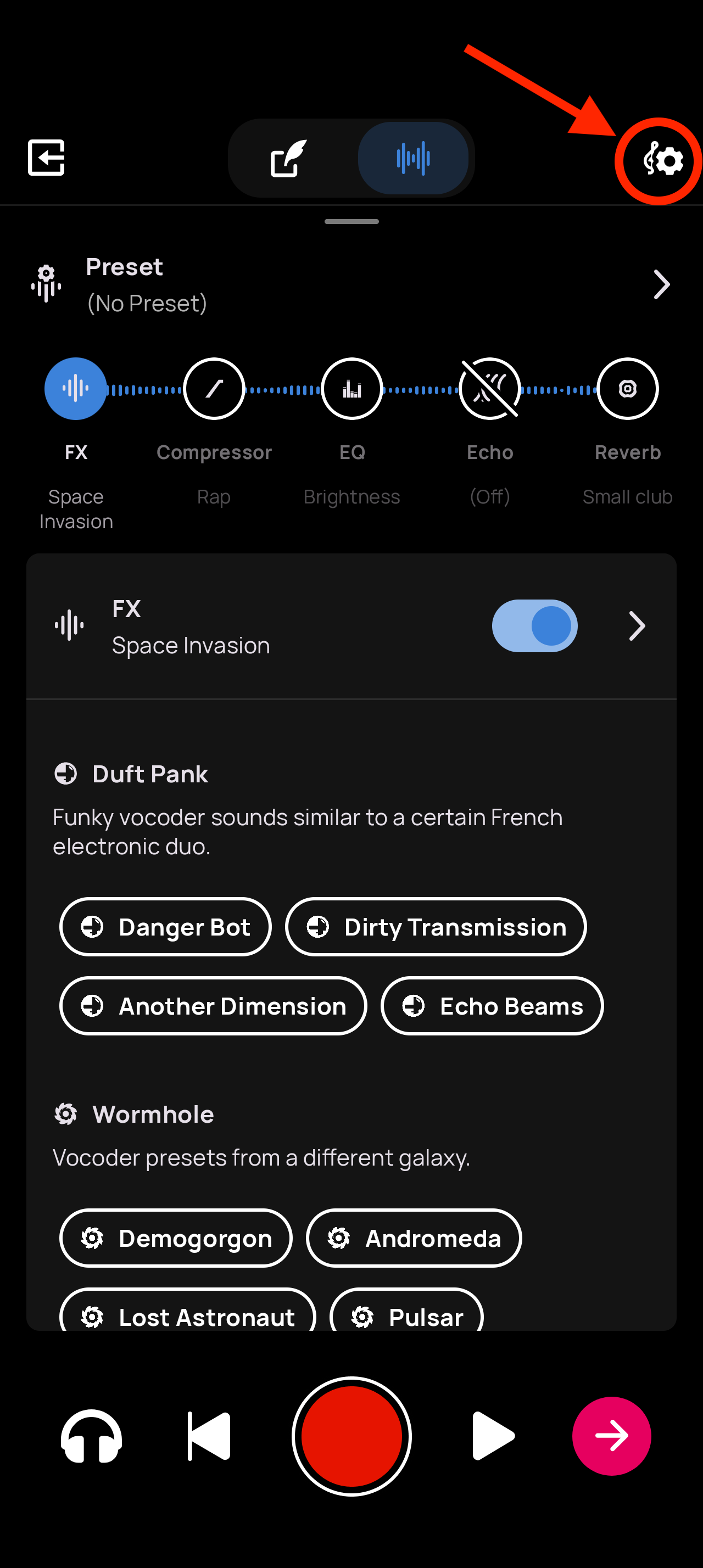Screen dimensions: 703x1568
Task: Switch to the audio waveform tab
Action: 413,158
